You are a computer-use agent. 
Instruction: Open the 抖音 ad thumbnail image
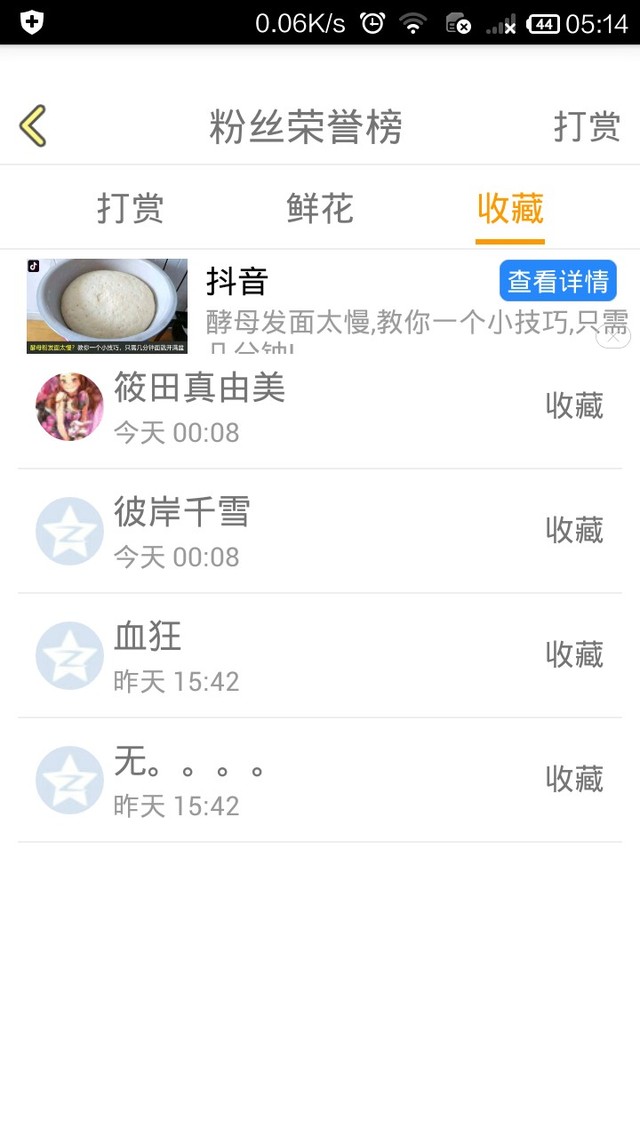pyautogui.click(x=107, y=306)
